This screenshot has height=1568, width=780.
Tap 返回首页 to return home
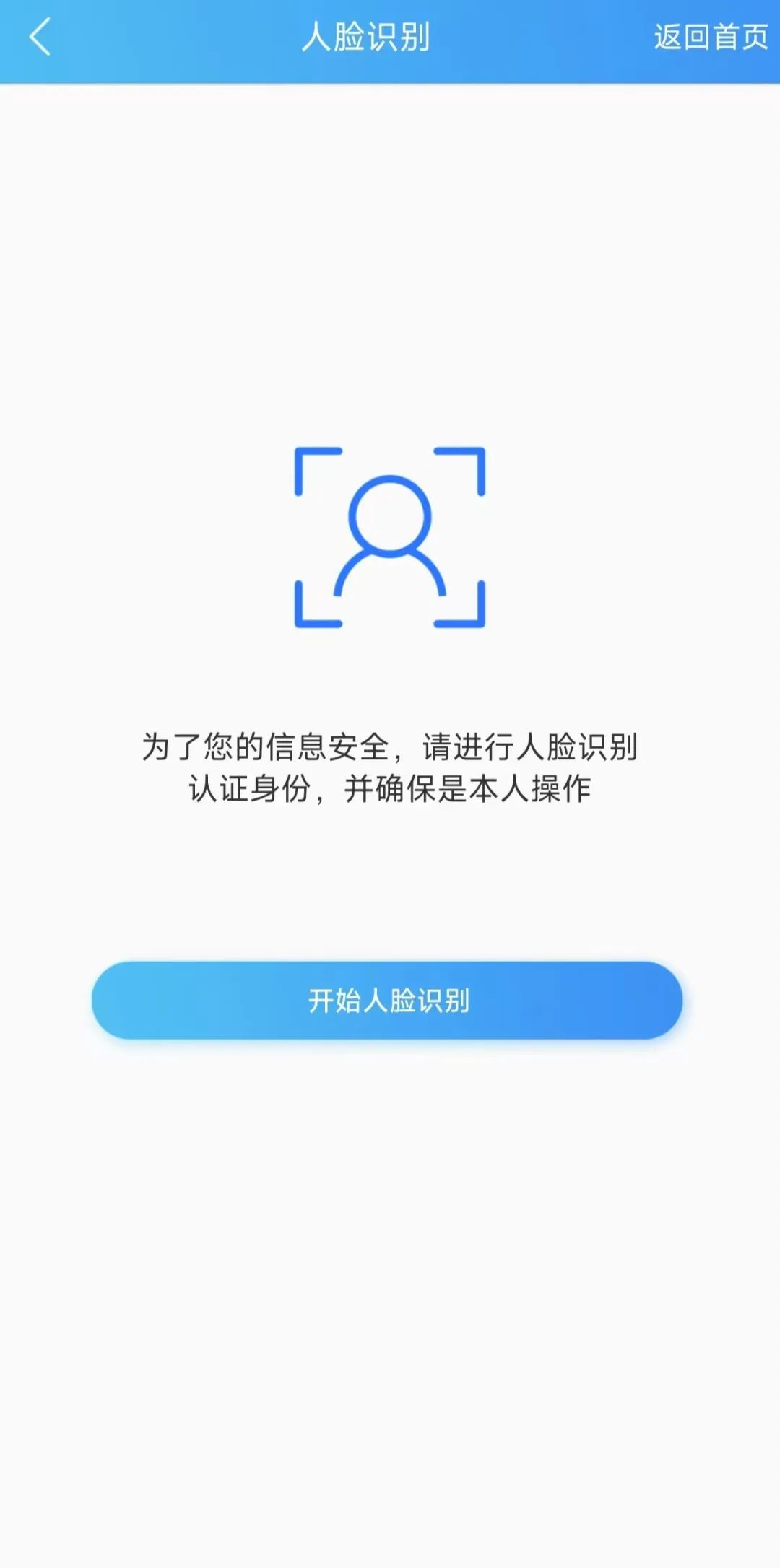[710, 37]
